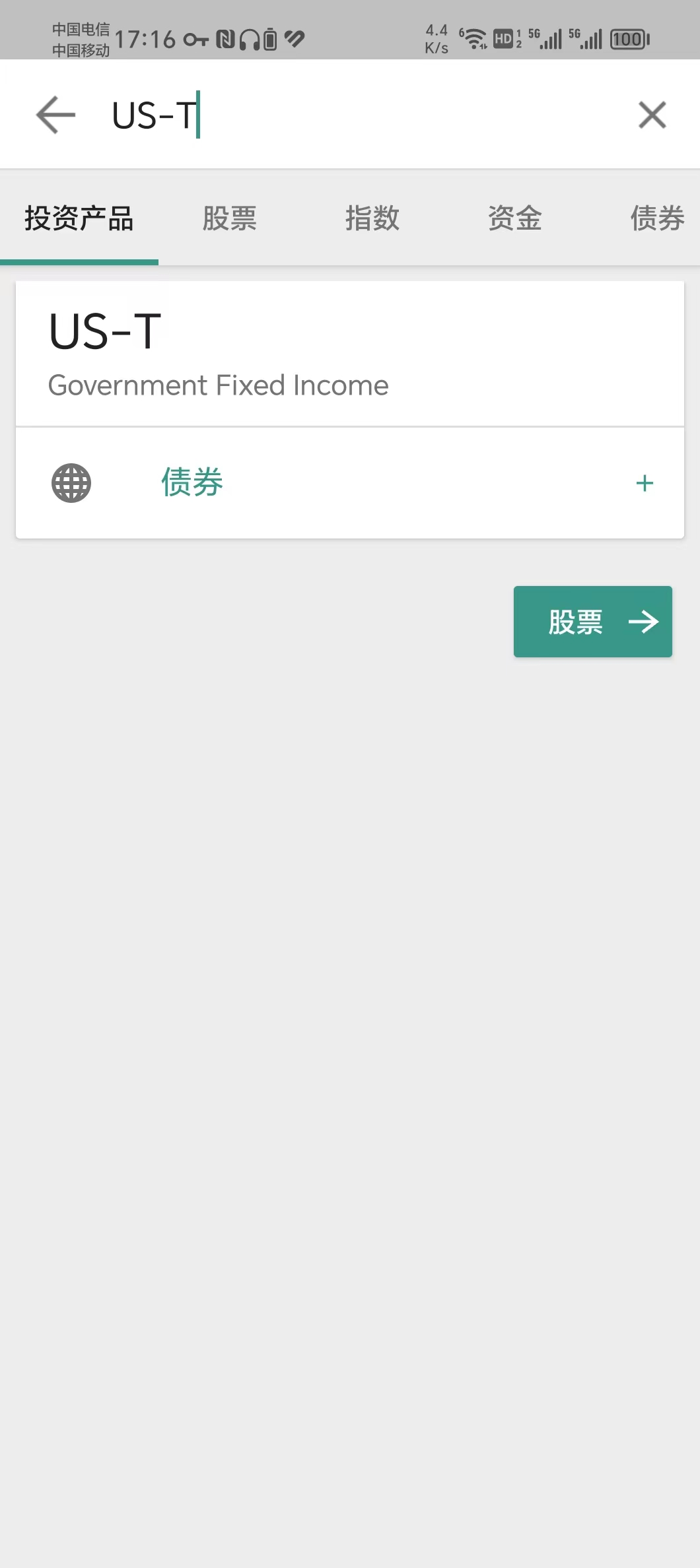Switch to the top 债券 tab
700x1568 pixels.
[x=658, y=218]
